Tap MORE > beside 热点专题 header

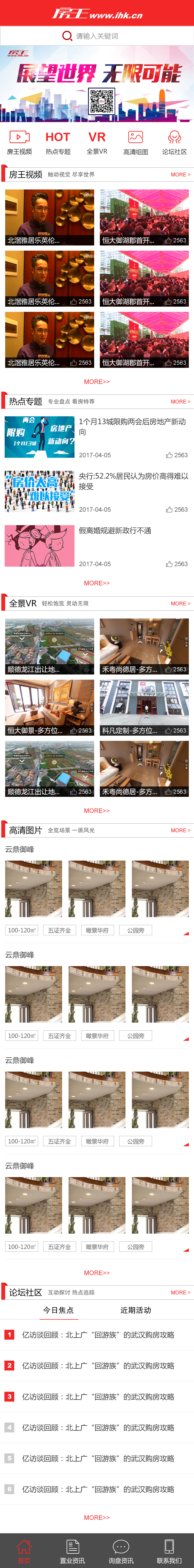coord(180,402)
